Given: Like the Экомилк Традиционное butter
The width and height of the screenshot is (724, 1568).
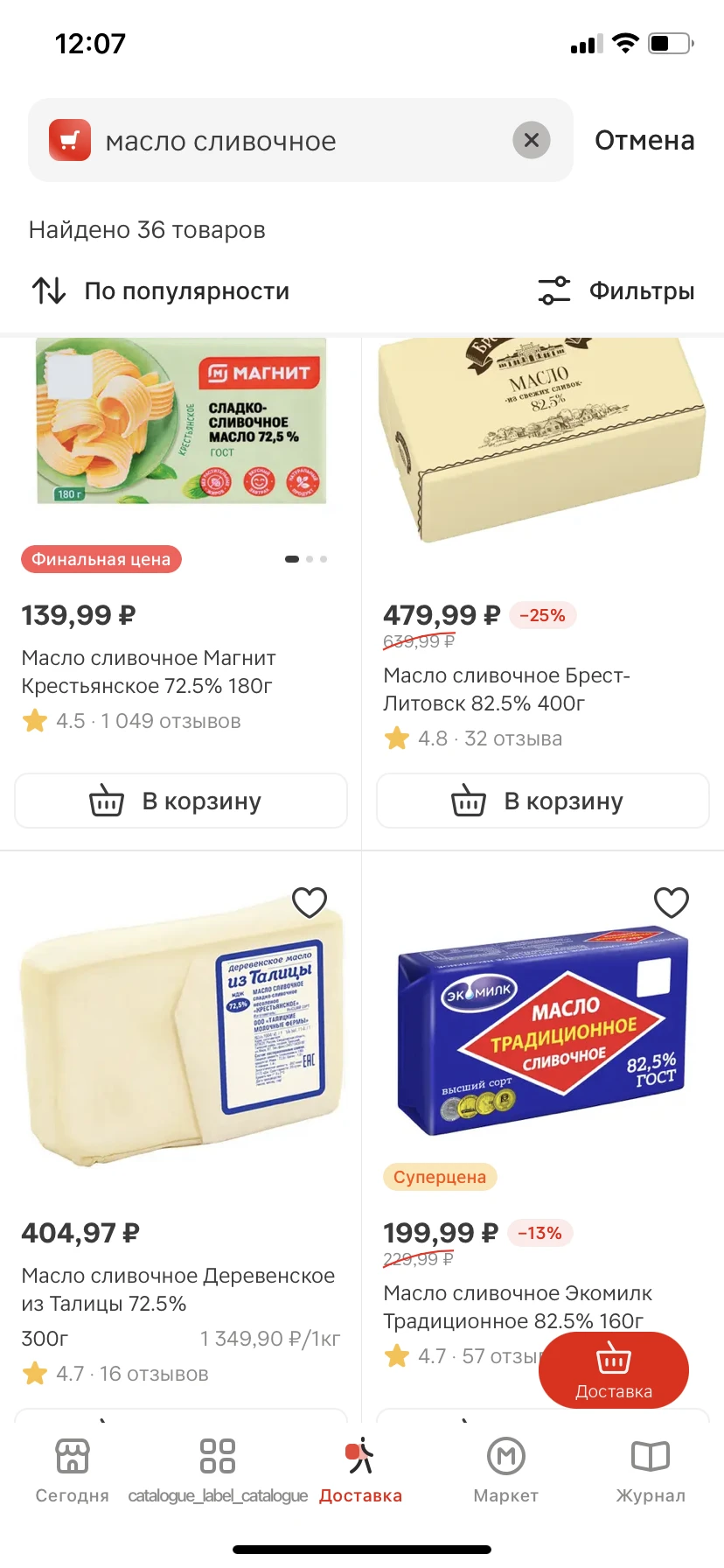Looking at the screenshot, I should 672,902.
